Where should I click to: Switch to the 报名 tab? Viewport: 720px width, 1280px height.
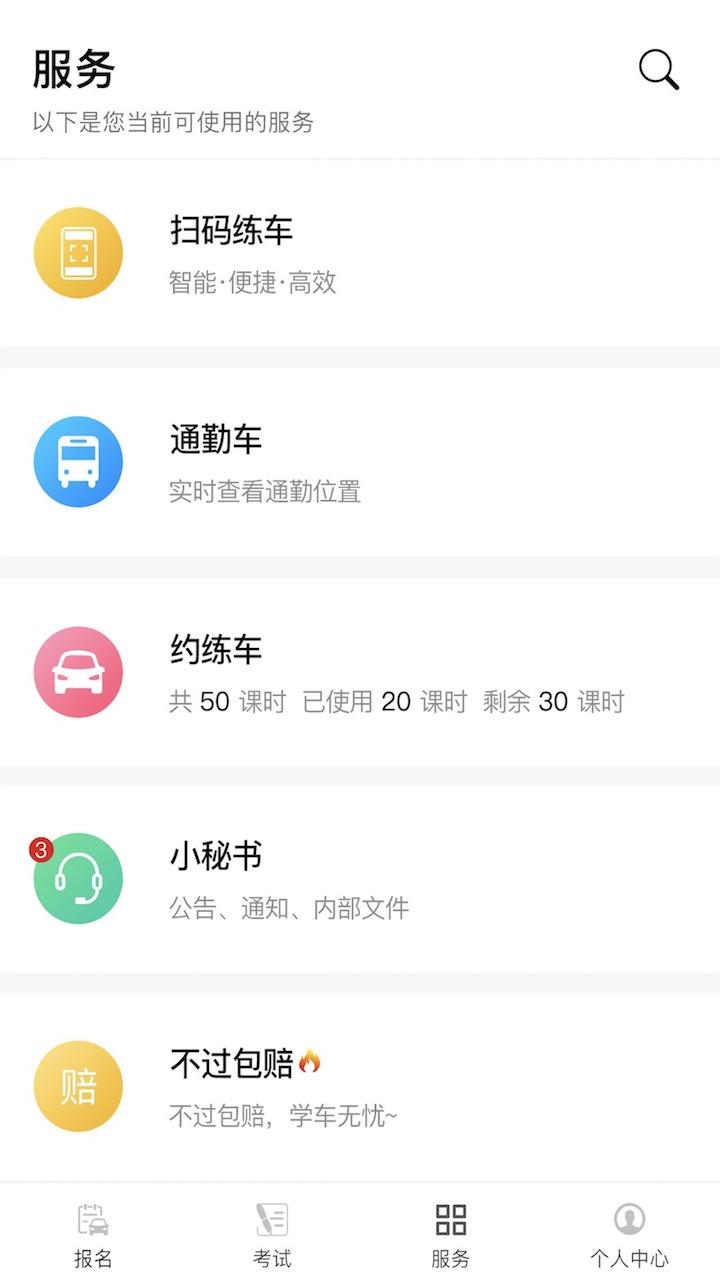click(x=92, y=1234)
